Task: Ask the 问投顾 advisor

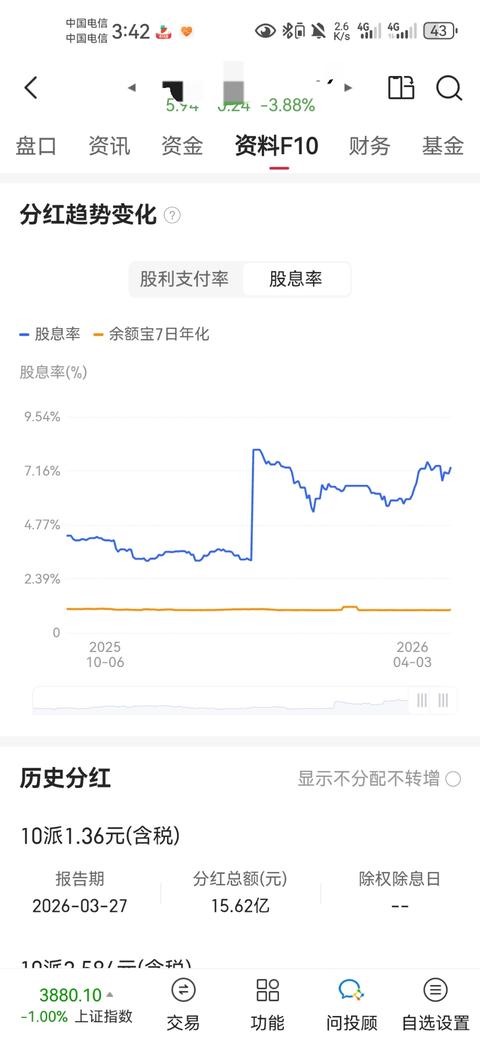Action: point(351,1004)
